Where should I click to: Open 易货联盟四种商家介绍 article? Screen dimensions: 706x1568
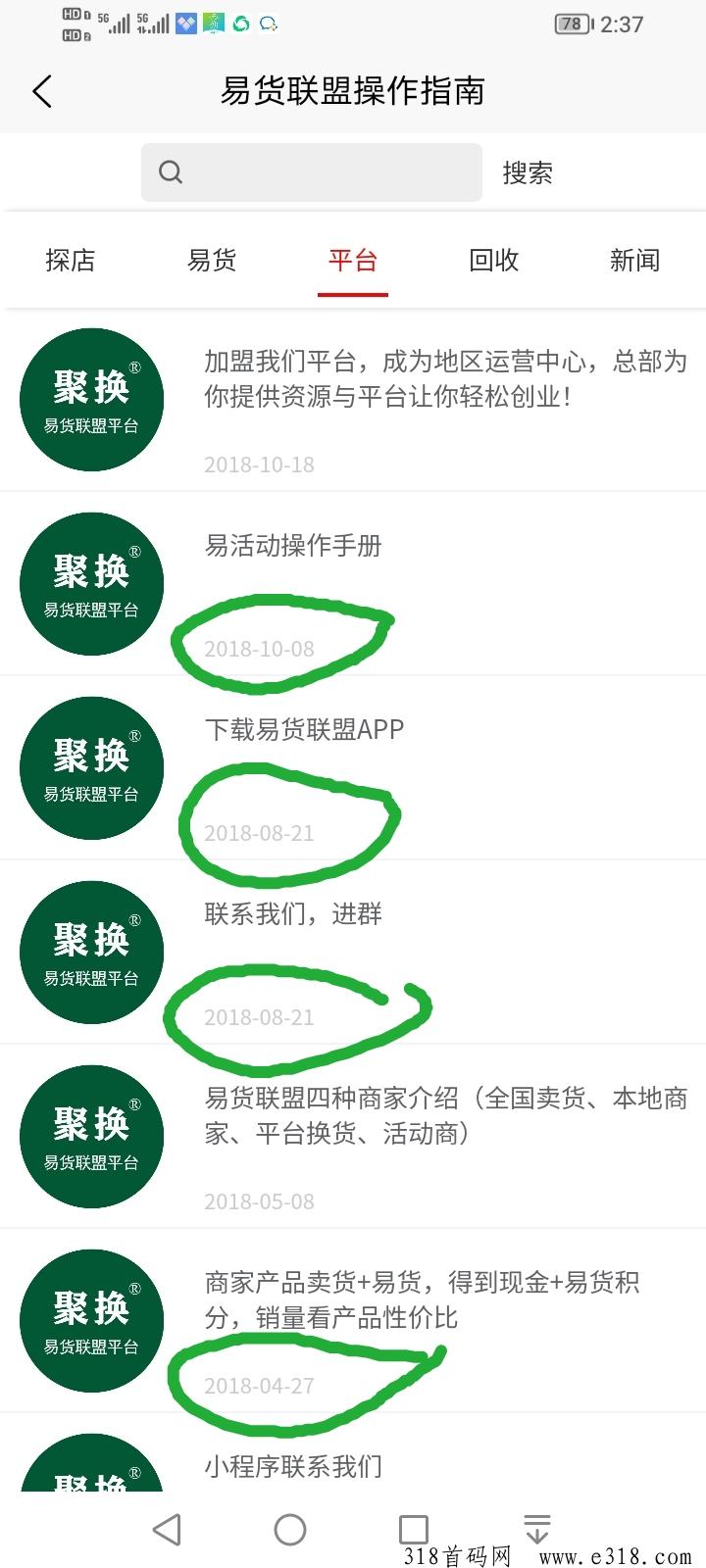(353, 1137)
